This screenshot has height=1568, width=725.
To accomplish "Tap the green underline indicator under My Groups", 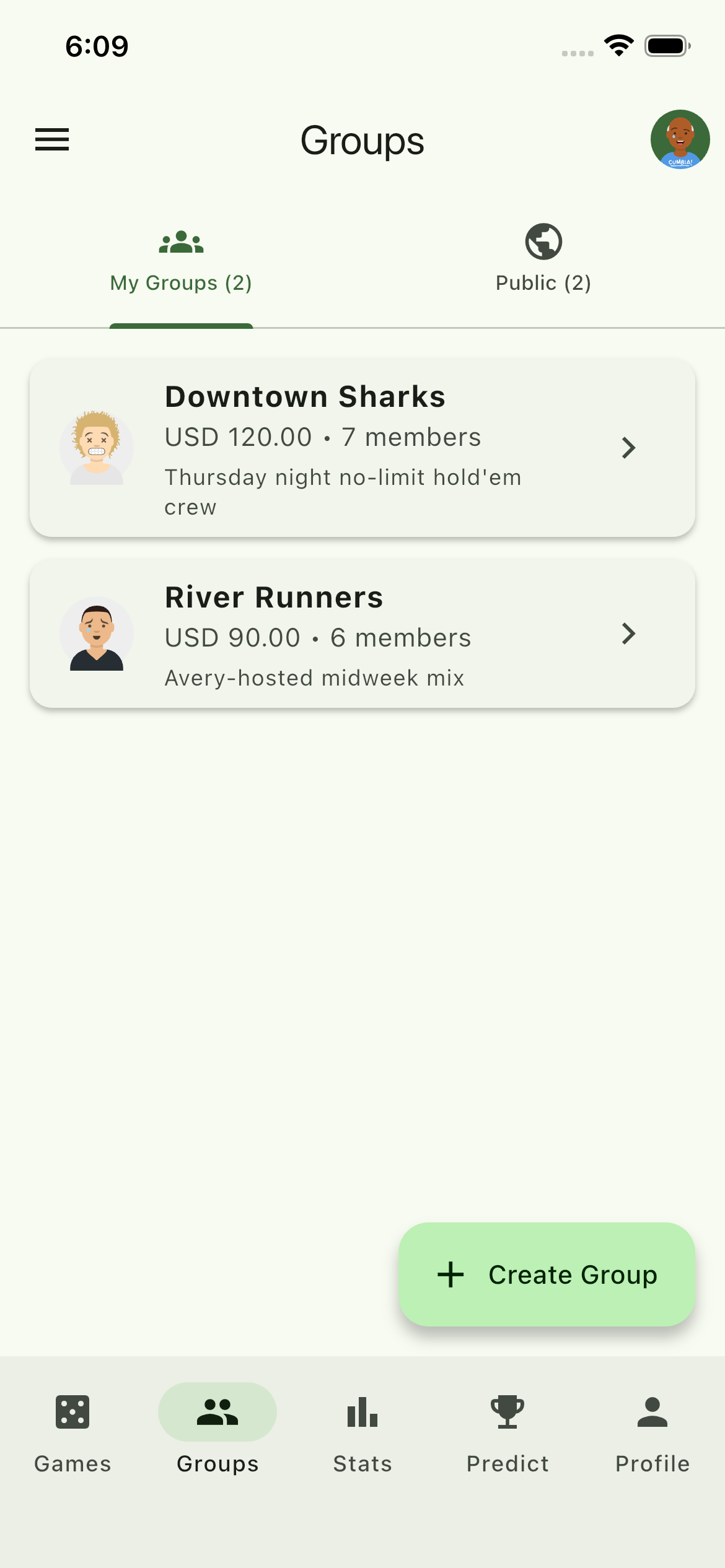I will coord(180,323).
